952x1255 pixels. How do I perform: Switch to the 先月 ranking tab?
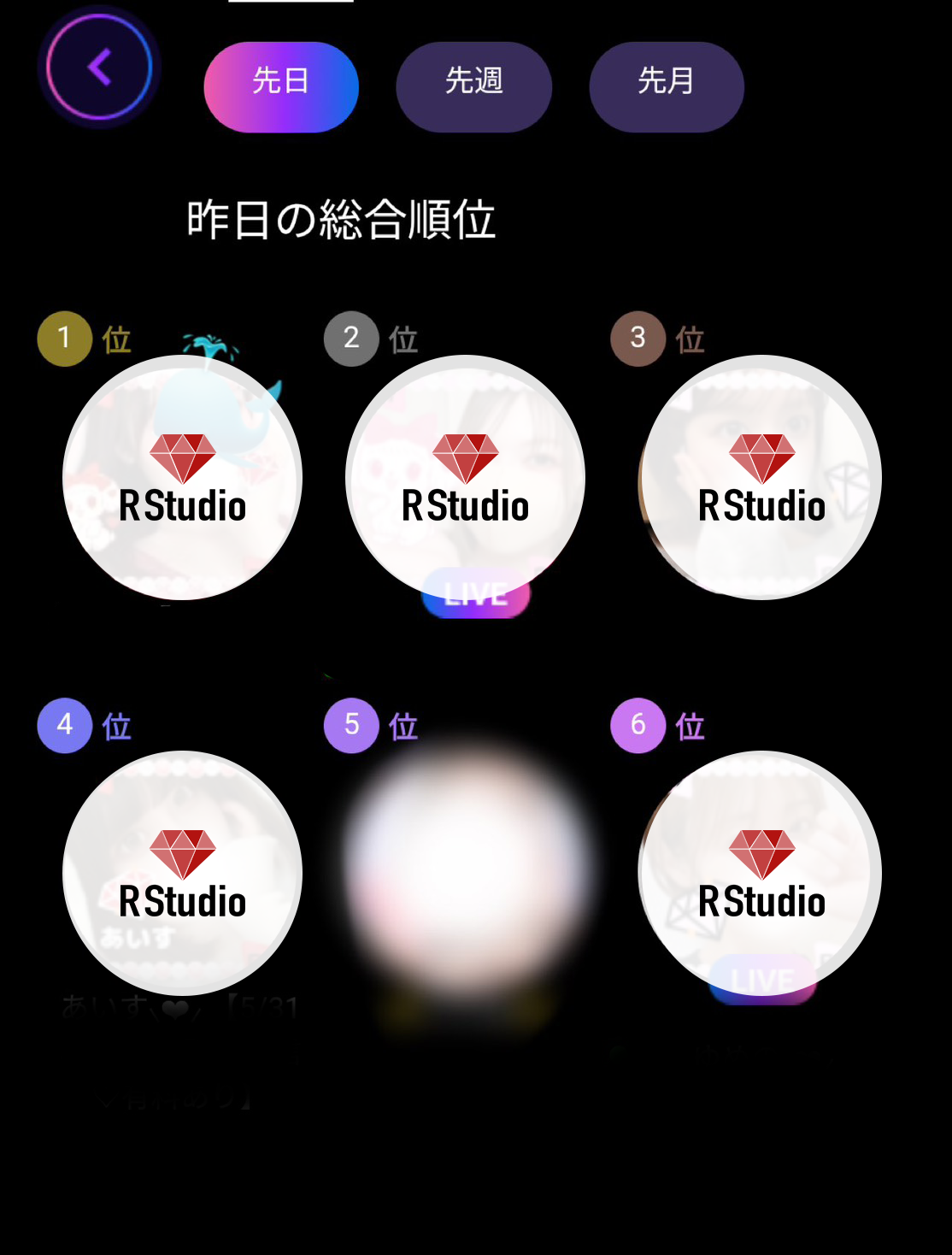[666, 86]
